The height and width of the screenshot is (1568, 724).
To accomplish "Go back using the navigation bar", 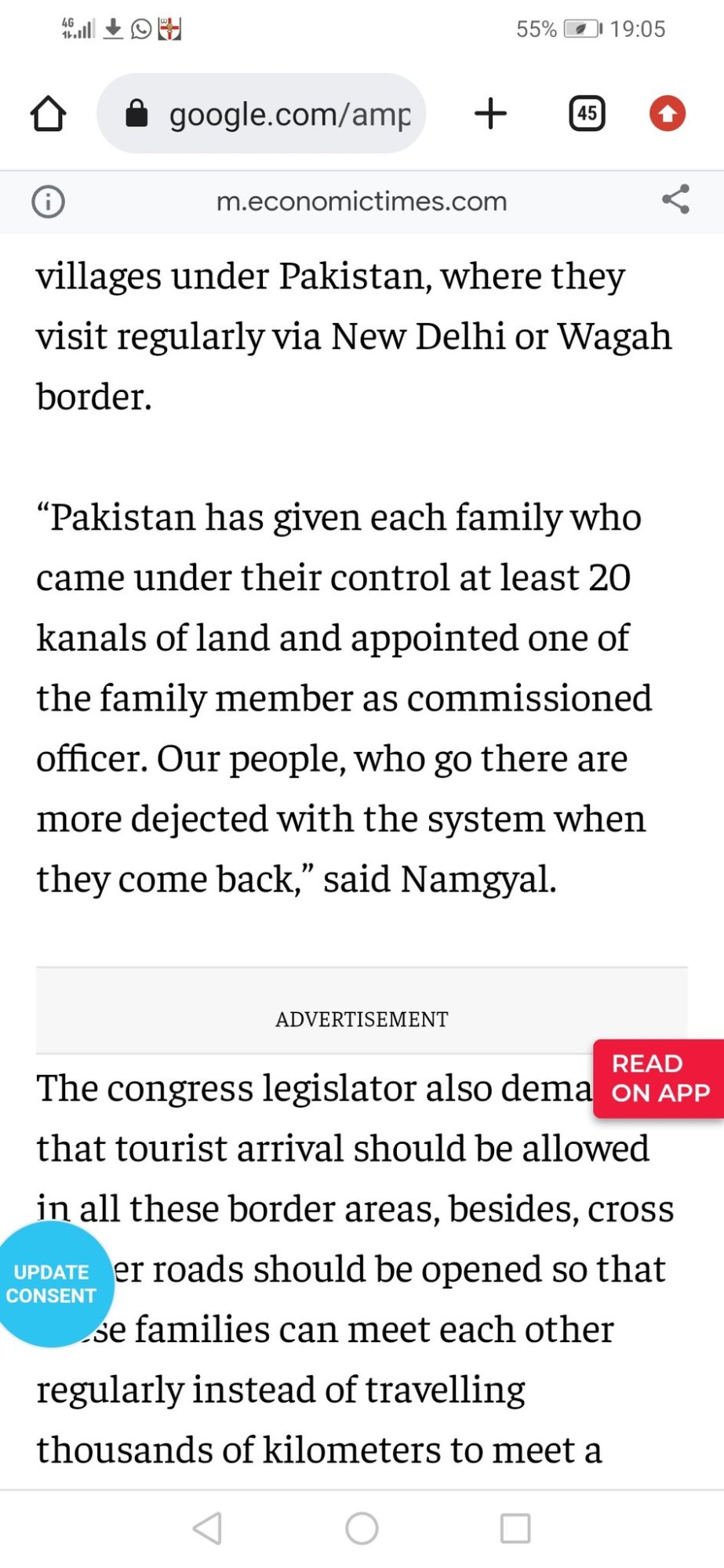I will [x=208, y=1528].
